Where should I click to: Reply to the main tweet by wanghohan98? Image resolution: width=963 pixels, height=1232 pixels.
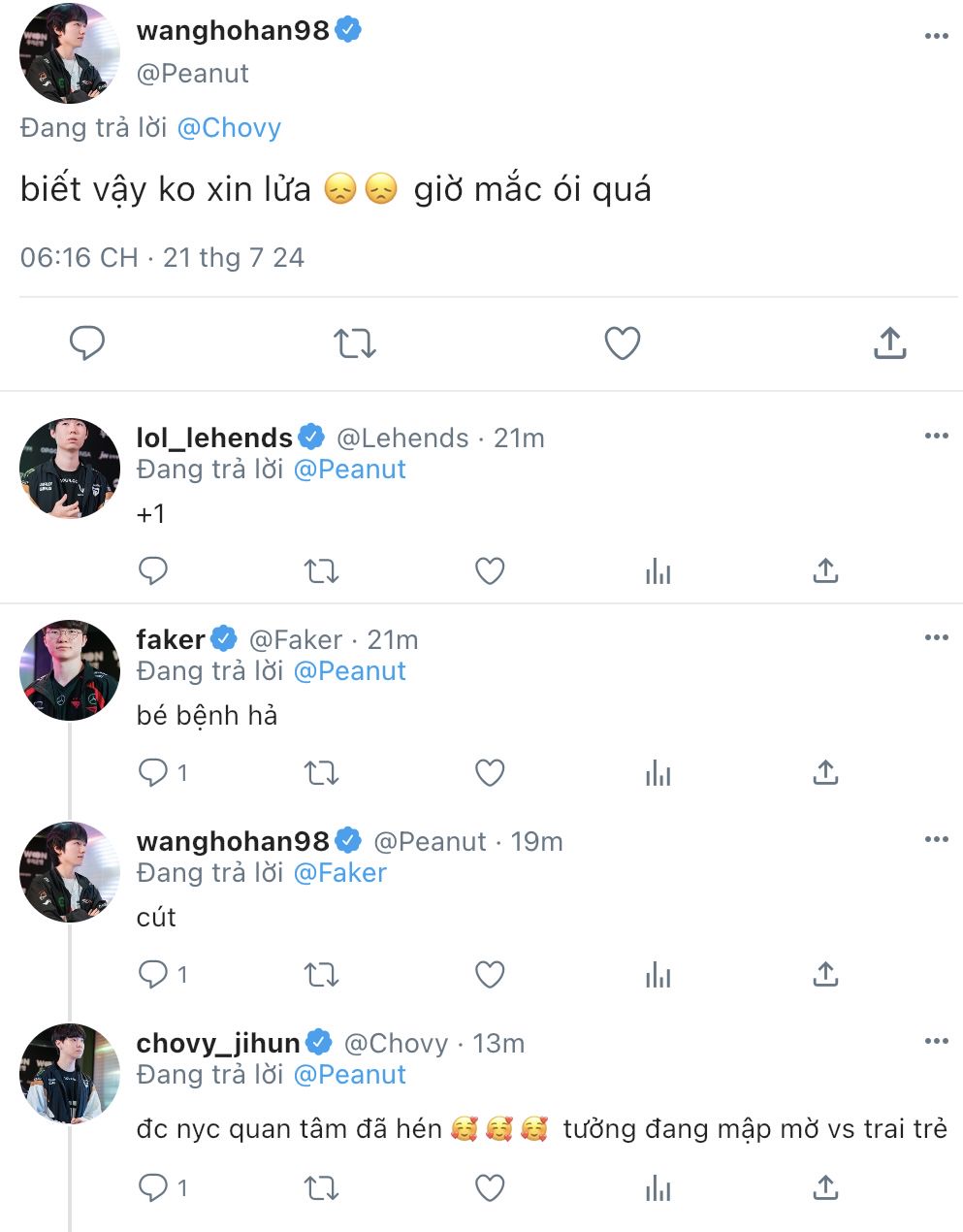[87, 342]
